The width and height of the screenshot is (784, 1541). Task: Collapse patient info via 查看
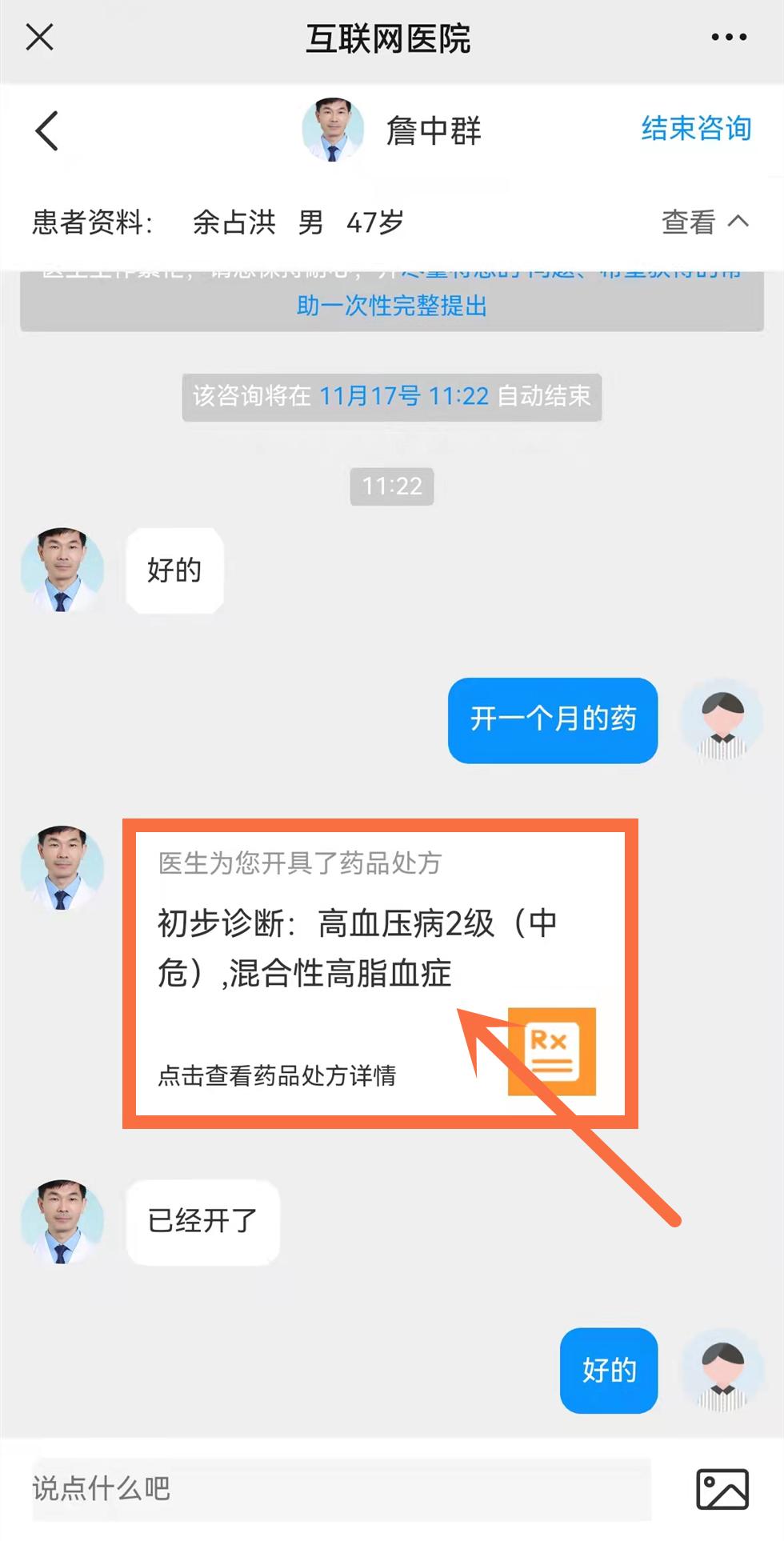705,222
